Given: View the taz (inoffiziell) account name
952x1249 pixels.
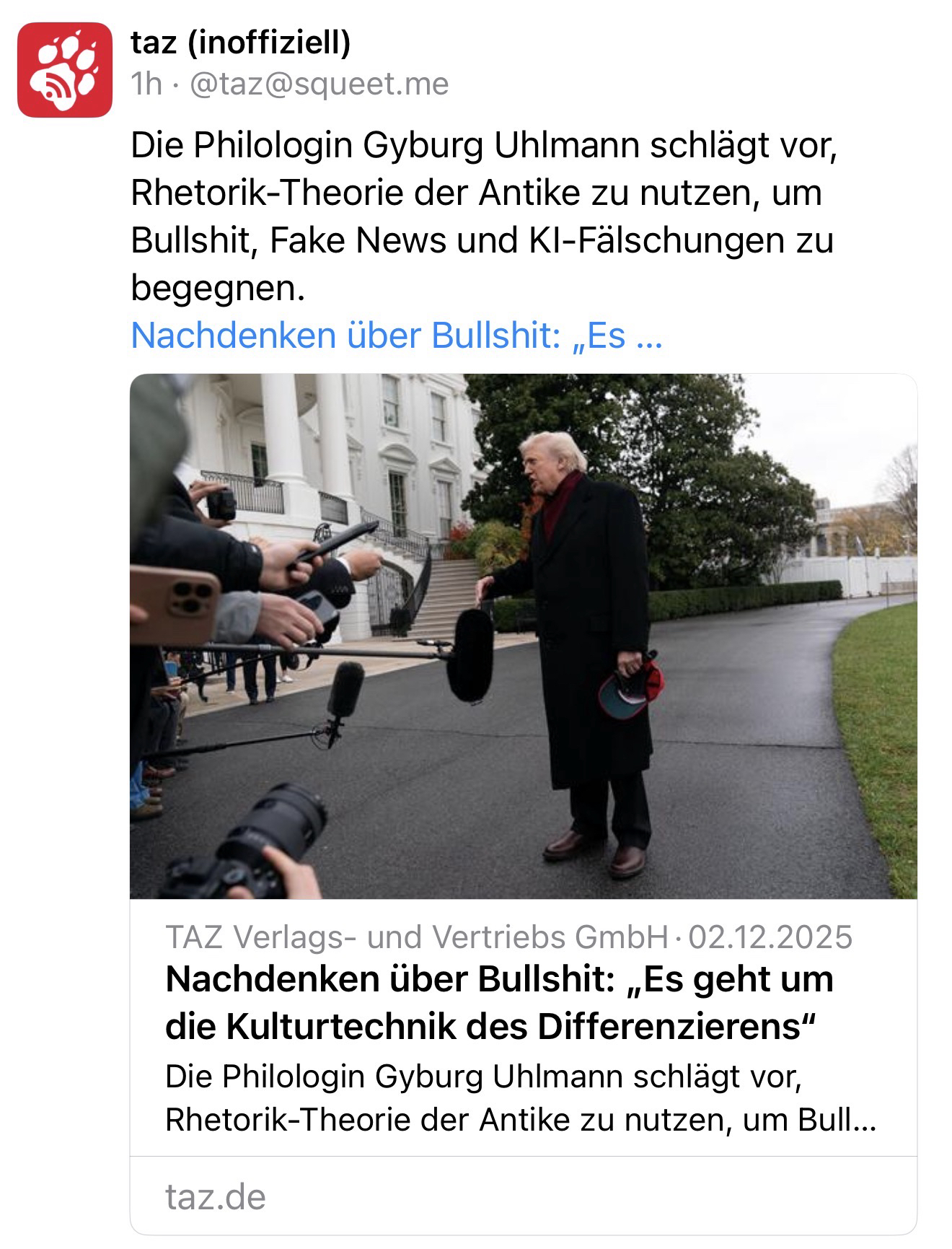Looking at the screenshot, I should (x=240, y=44).
